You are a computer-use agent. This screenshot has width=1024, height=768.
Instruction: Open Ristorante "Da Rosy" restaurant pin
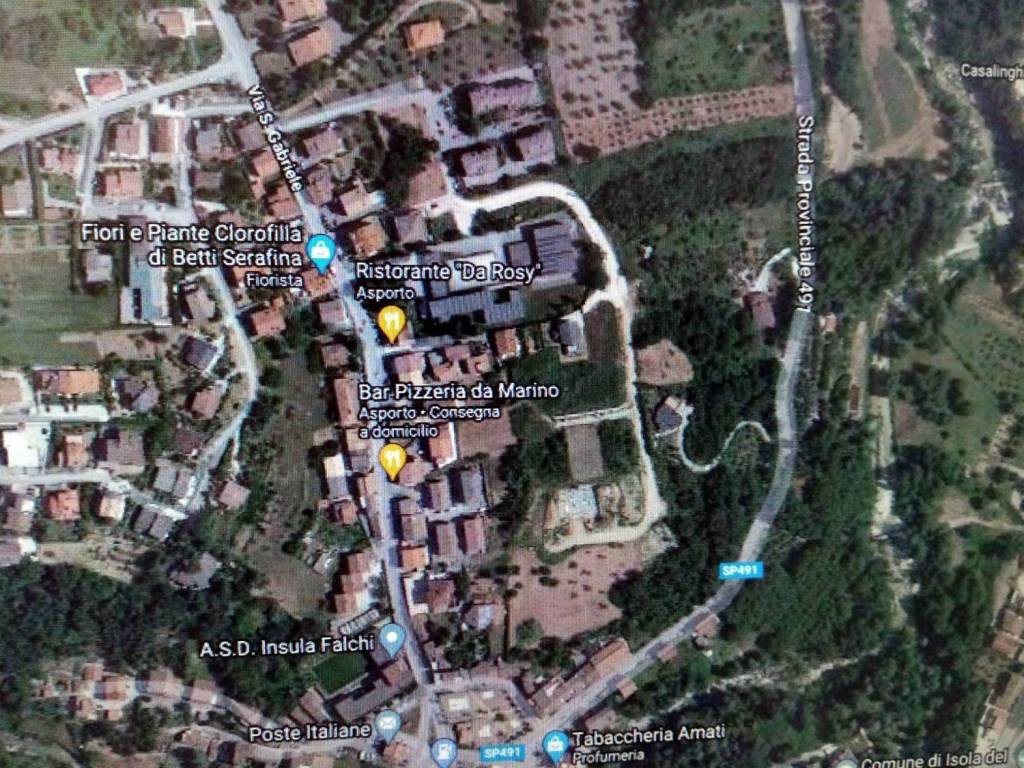coord(392,322)
